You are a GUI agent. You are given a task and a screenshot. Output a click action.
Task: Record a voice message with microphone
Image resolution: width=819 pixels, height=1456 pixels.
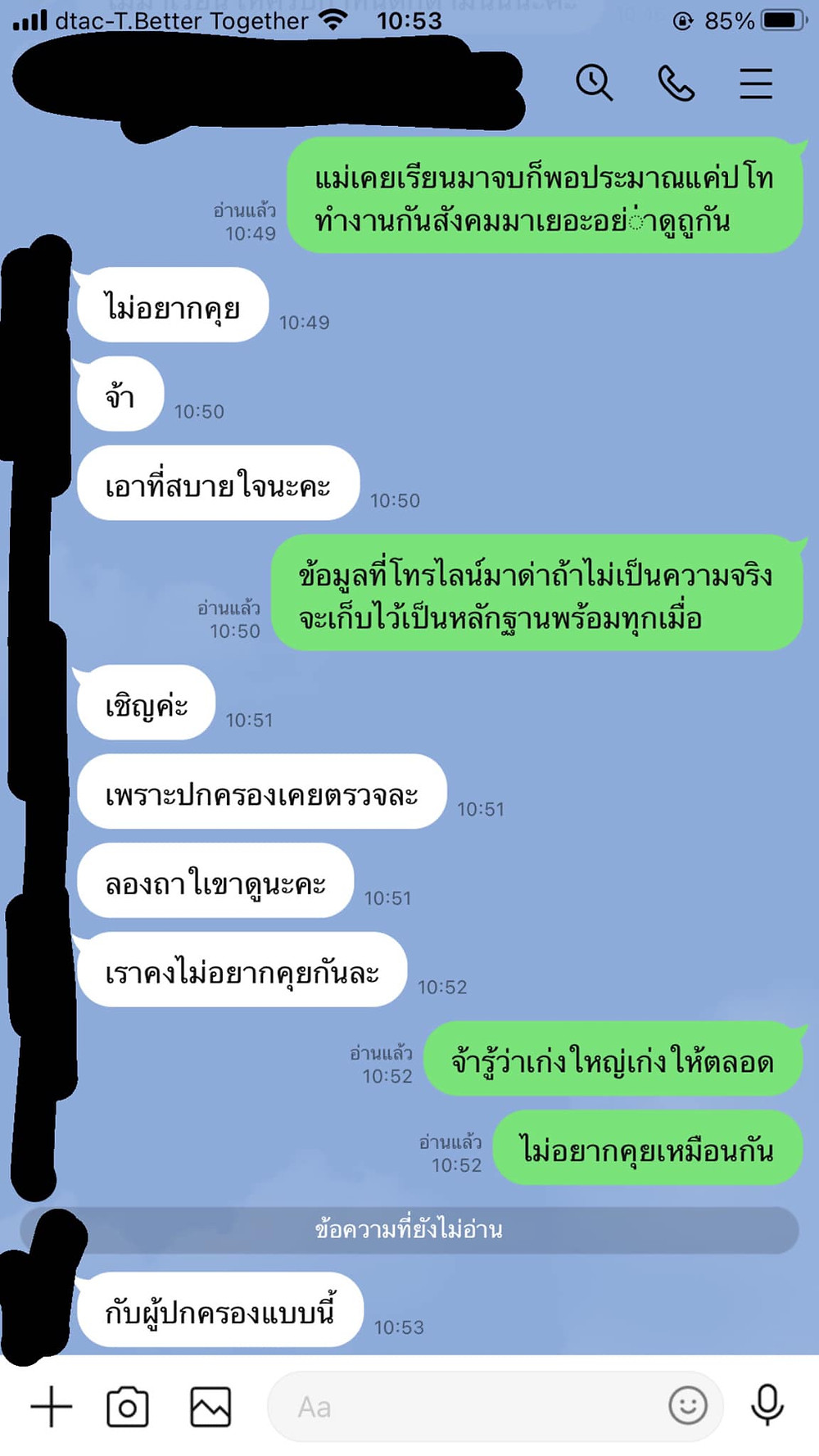pos(767,1405)
